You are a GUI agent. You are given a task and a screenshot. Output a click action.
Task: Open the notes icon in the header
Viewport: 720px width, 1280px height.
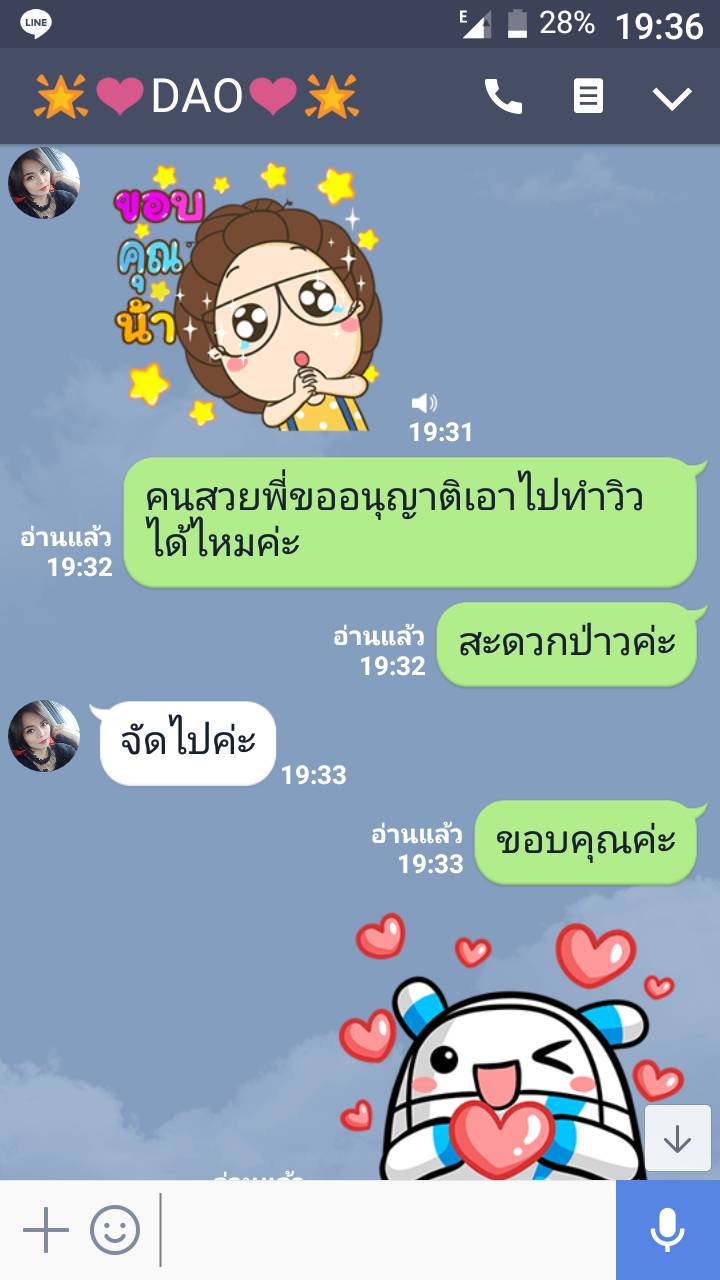pos(588,97)
